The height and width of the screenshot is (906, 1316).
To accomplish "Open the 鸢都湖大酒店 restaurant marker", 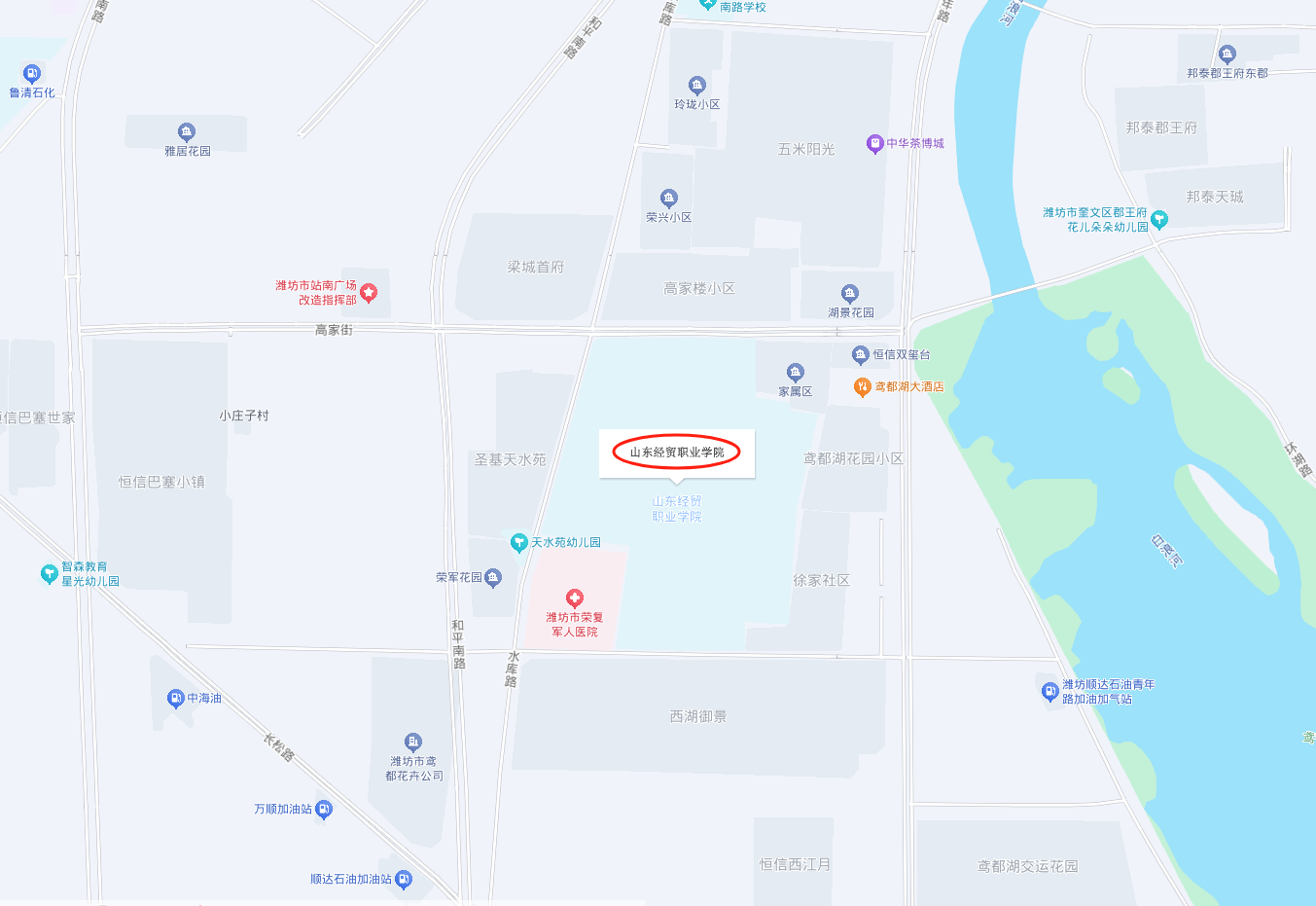I will pos(862,387).
